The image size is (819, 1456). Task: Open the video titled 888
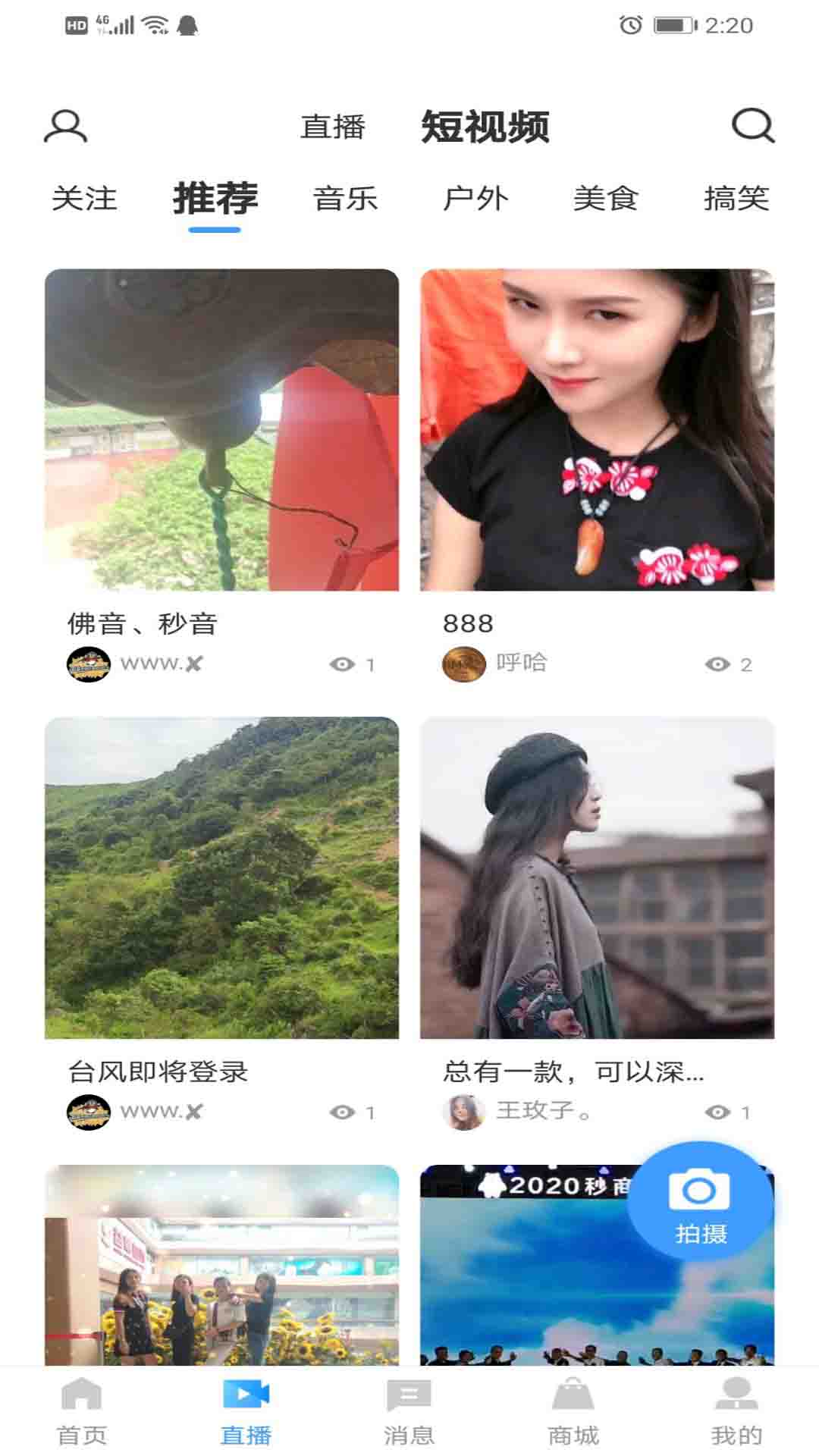coord(597,430)
